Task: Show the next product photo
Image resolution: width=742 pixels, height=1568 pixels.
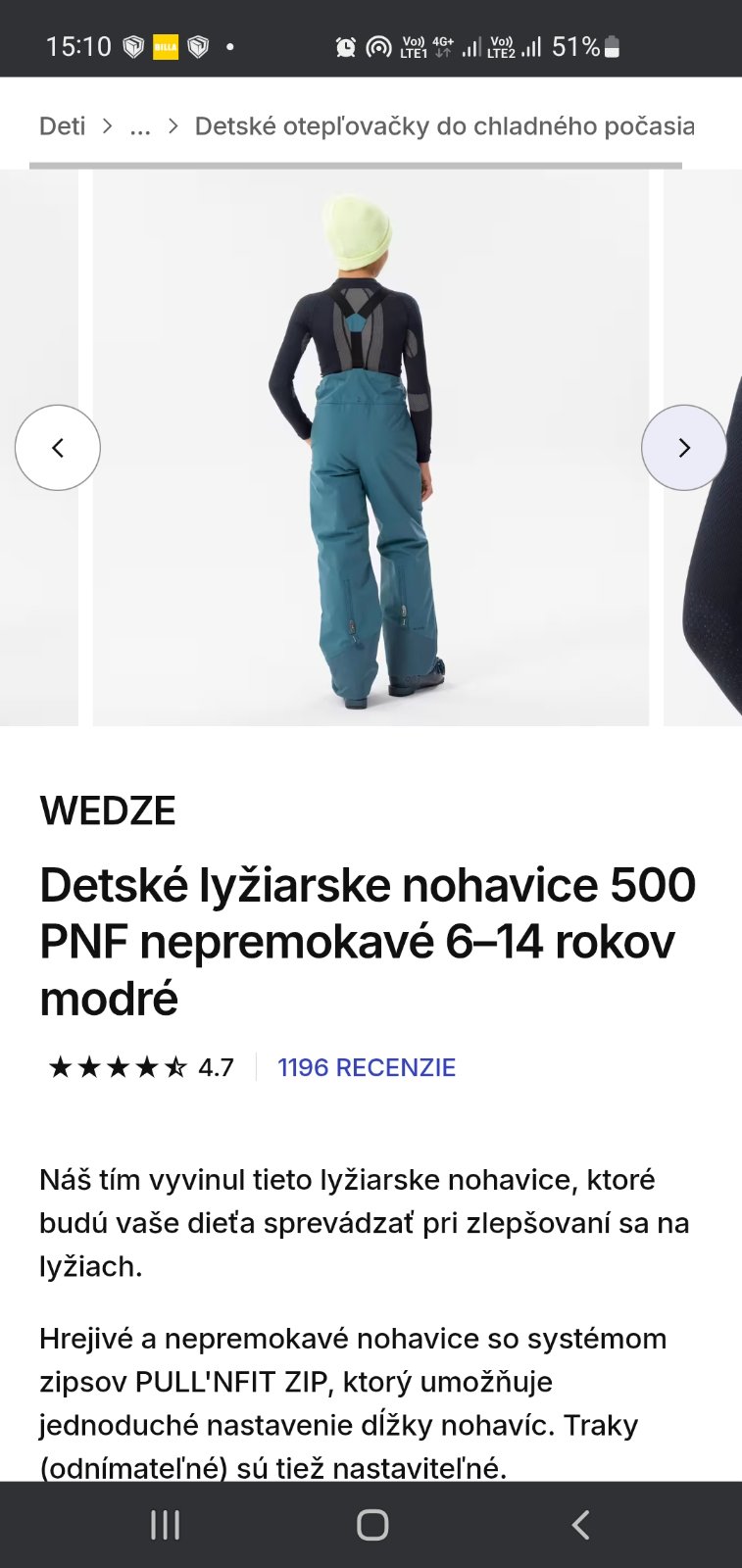Action: pyautogui.click(x=683, y=448)
